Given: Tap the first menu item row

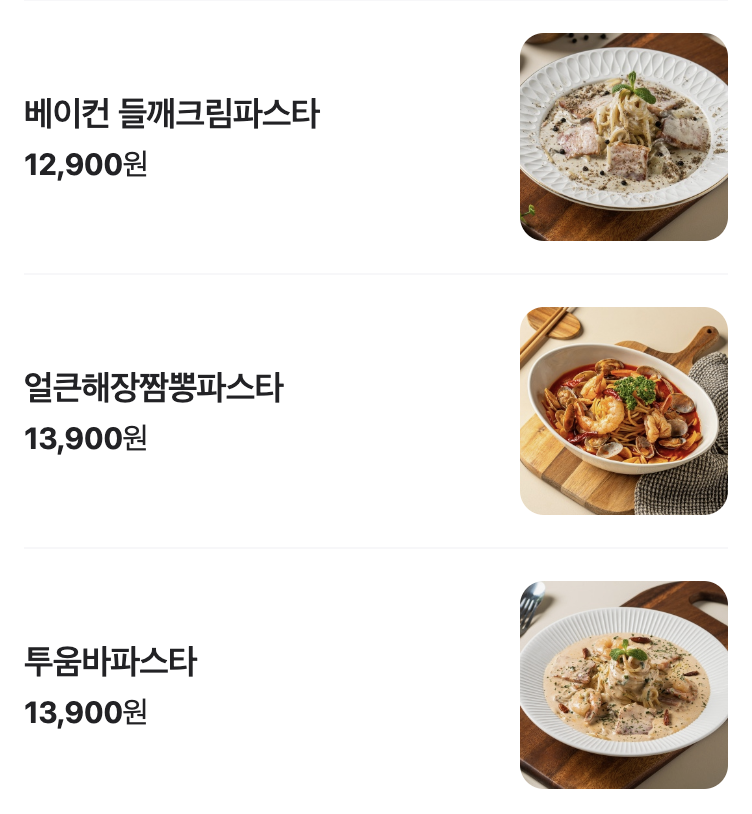Looking at the screenshot, I should click(376, 136).
